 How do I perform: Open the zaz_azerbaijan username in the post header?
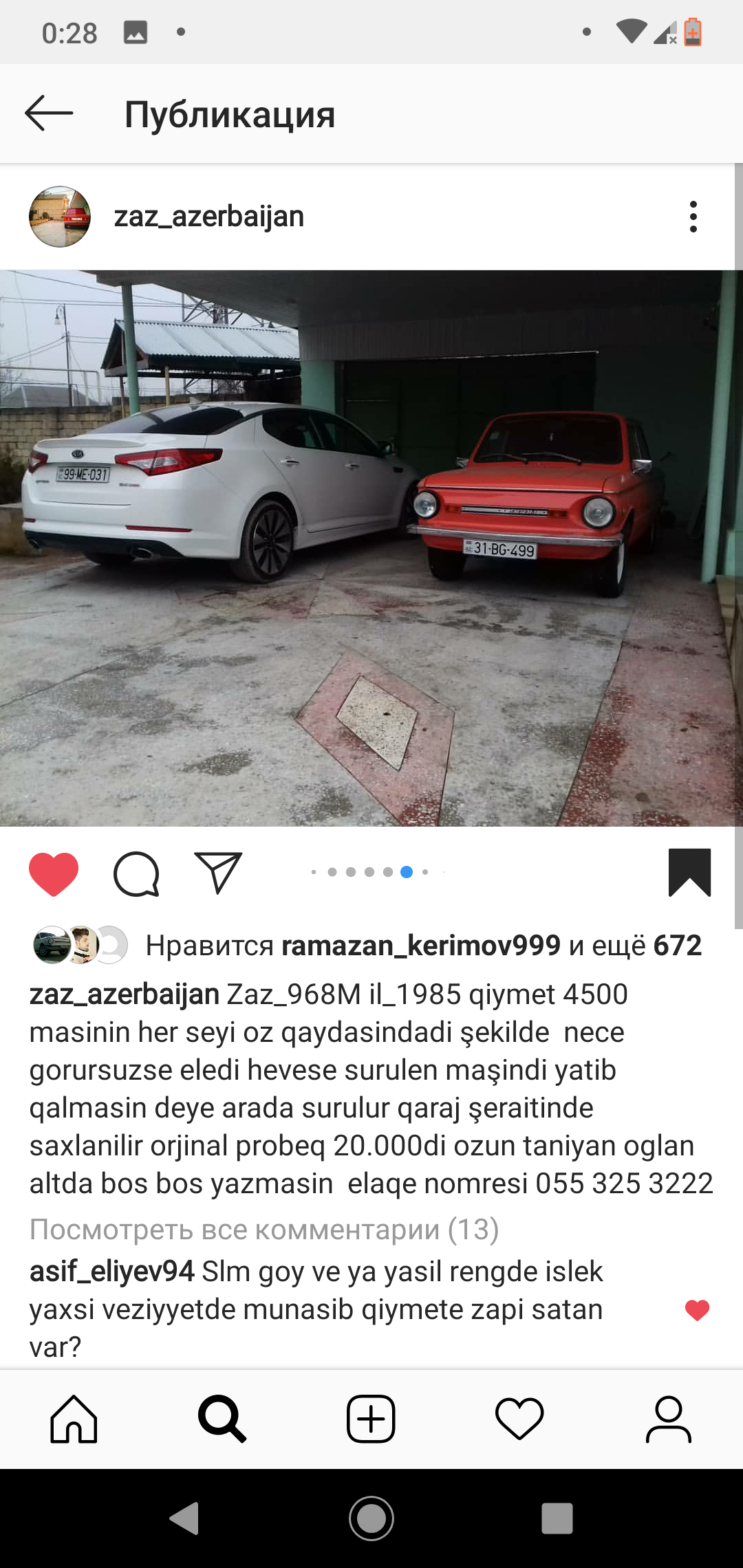coord(208,217)
